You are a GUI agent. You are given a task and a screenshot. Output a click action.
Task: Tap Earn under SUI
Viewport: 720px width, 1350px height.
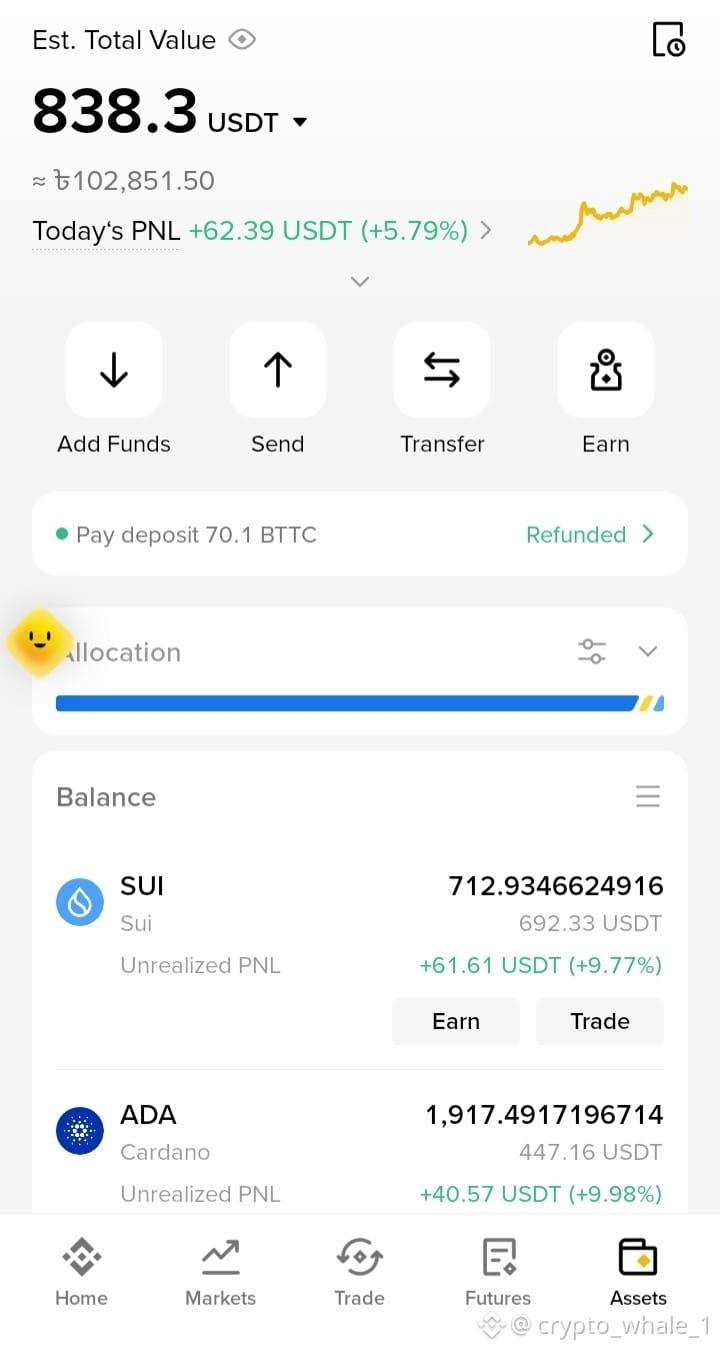[456, 1021]
